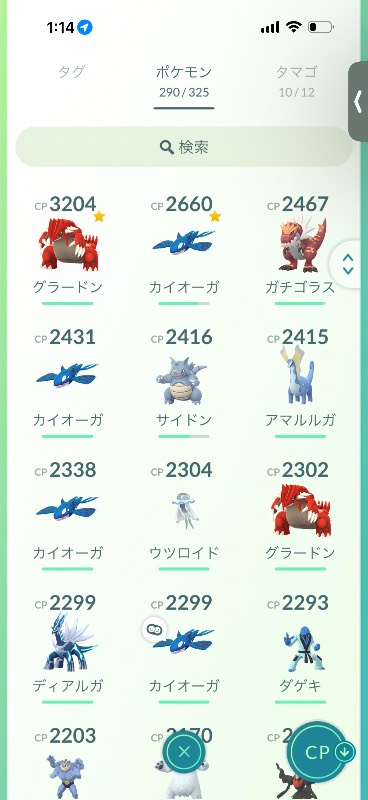Screen dimensions: 368x800
Task: Expand the side panel arrow
Action: [358, 101]
